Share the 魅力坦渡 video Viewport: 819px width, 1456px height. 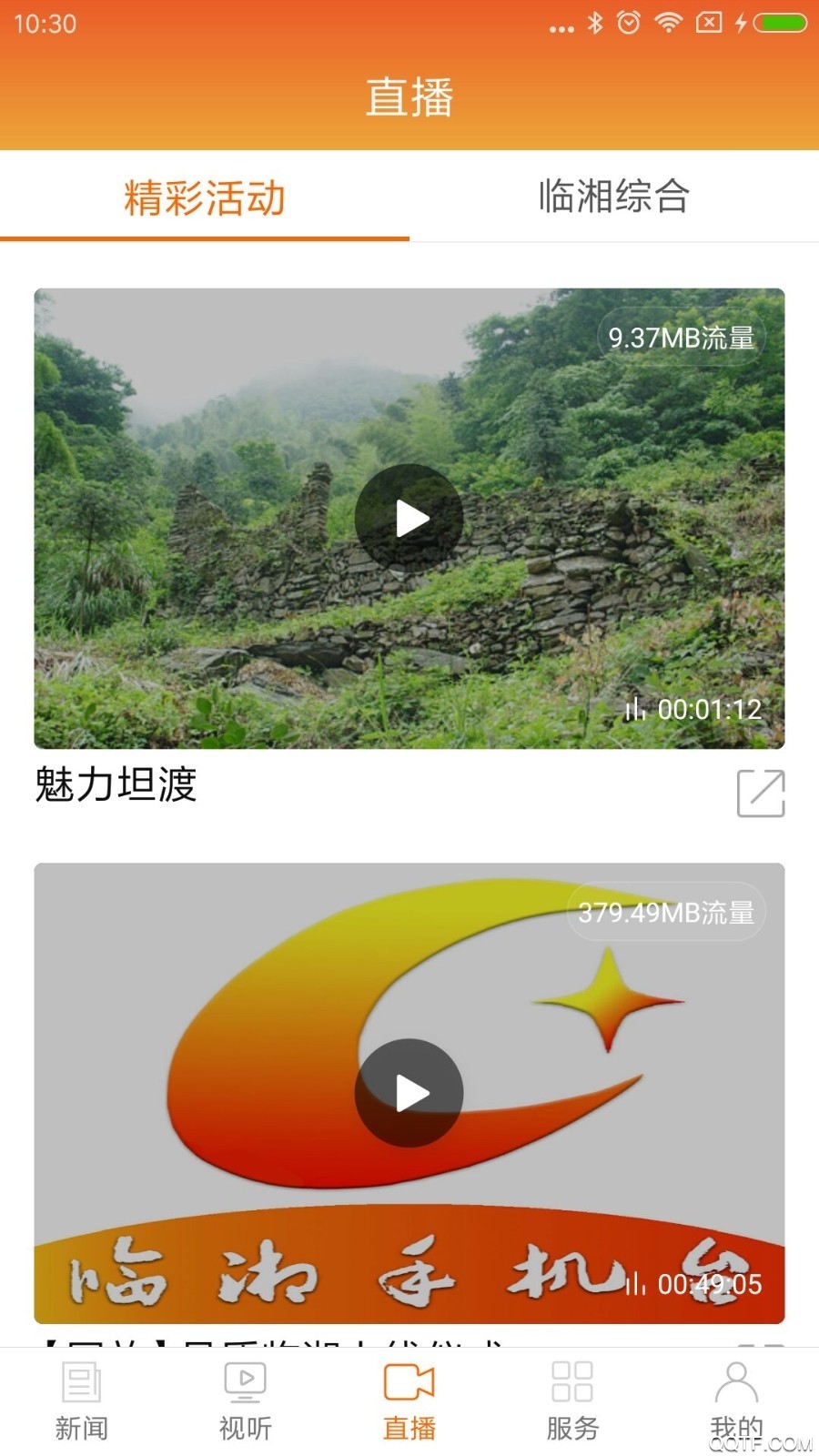(x=761, y=793)
